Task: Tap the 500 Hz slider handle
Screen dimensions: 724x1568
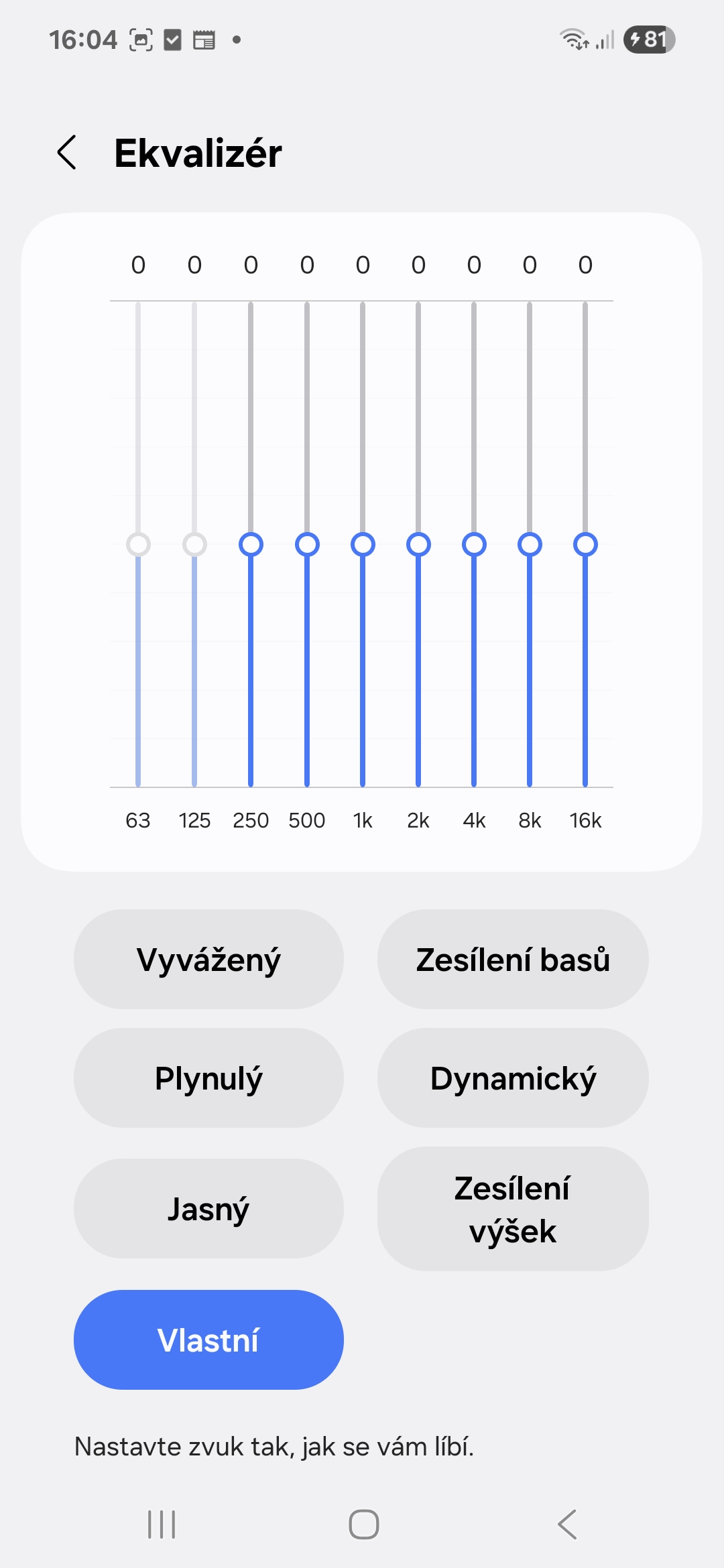Action: pyautogui.click(x=307, y=544)
